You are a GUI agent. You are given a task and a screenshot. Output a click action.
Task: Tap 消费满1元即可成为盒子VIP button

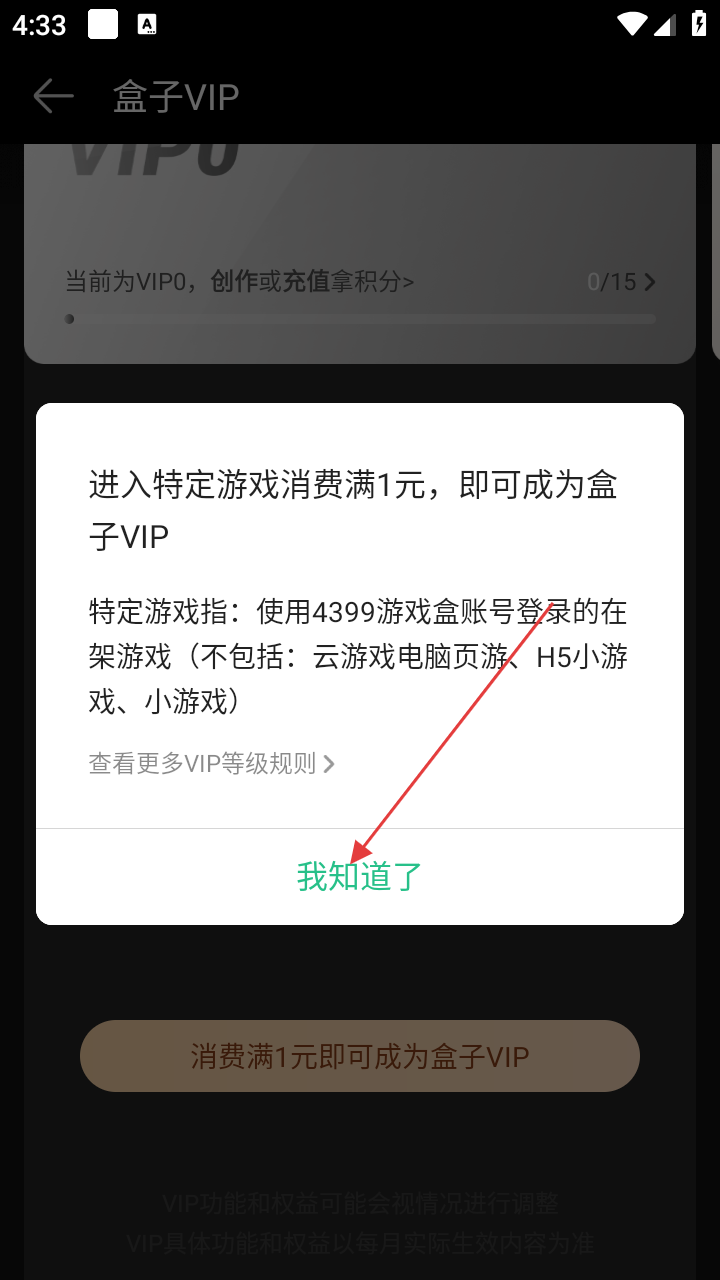click(360, 1056)
